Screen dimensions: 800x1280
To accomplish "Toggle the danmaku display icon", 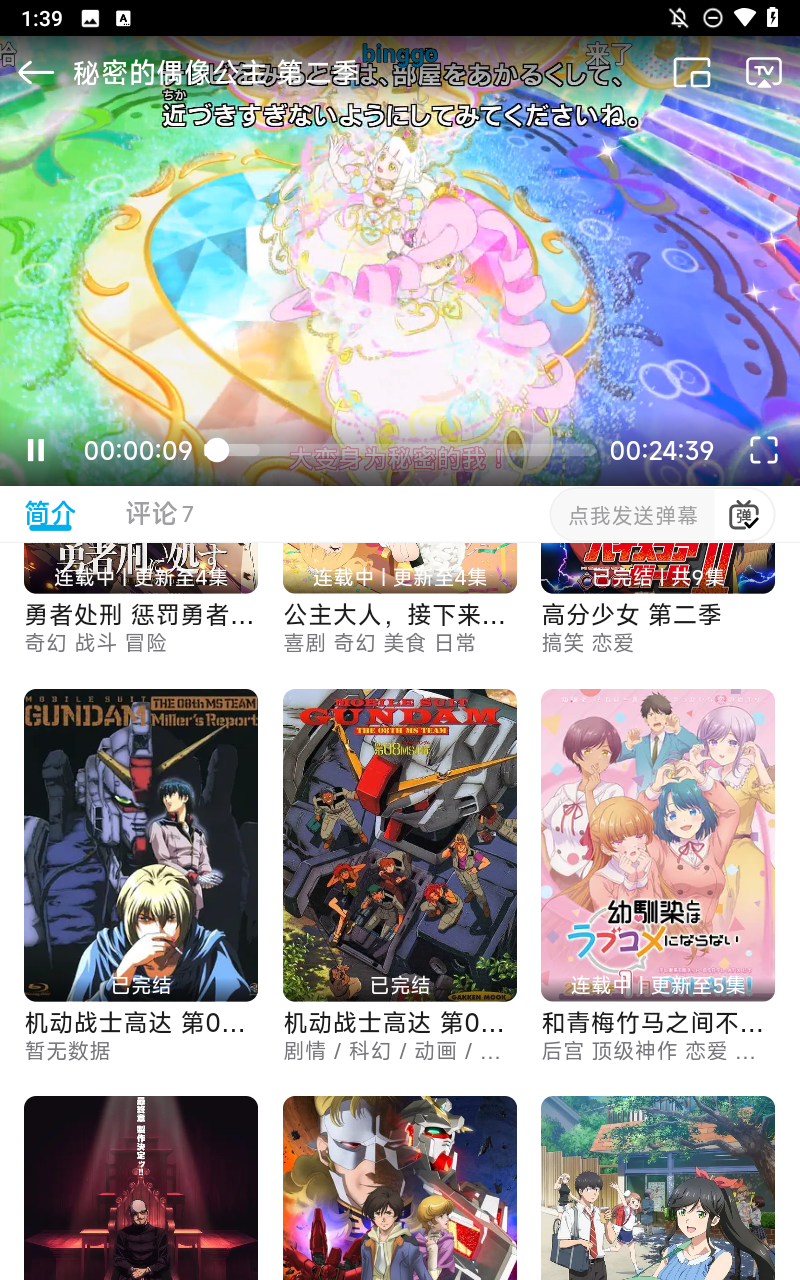I will click(x=744, y=515).
